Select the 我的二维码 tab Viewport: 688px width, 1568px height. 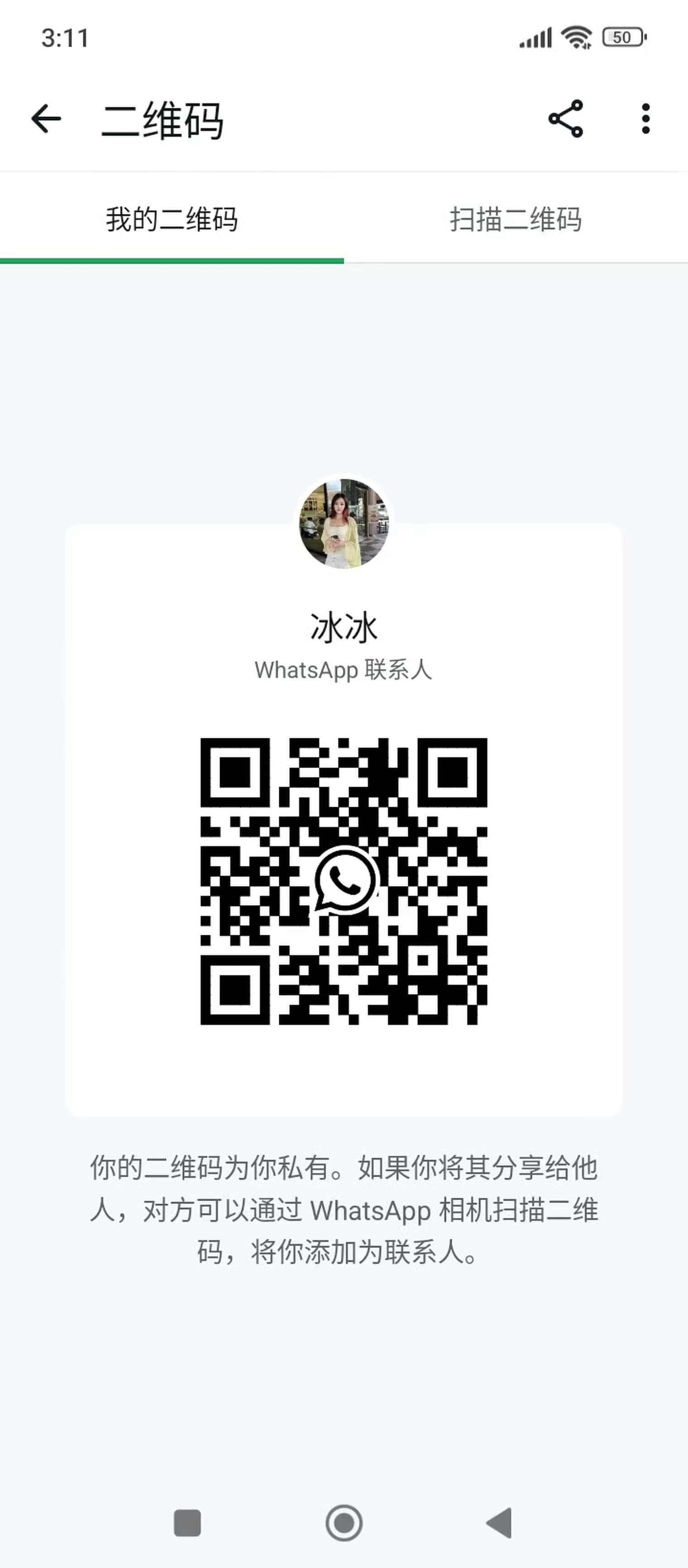(x=172, y=219)
